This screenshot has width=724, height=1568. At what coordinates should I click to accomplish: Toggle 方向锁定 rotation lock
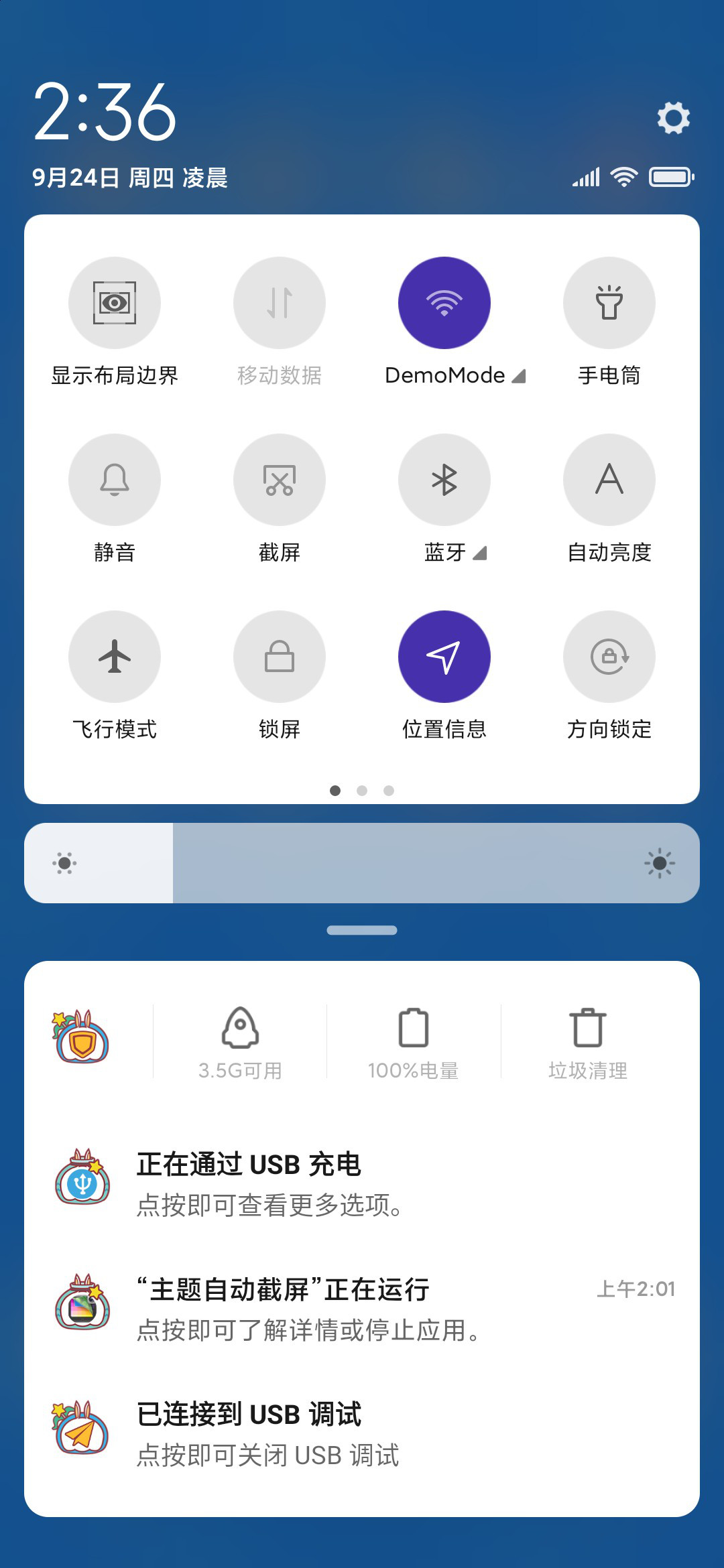(x=609, y=657)
